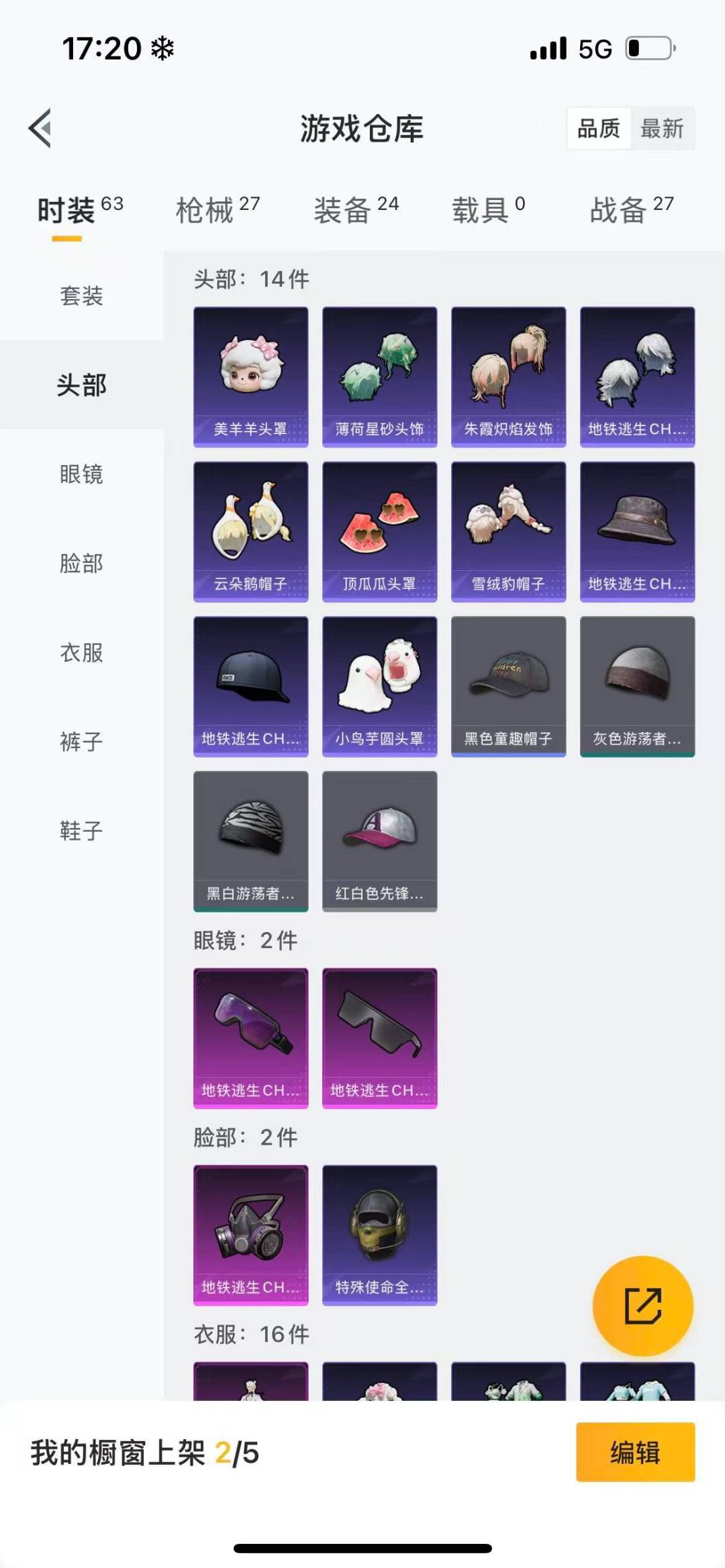Select 鞋子 in the side menu
The width and height of the screenshot is (725, 1568).
click(x=81, y=831)
